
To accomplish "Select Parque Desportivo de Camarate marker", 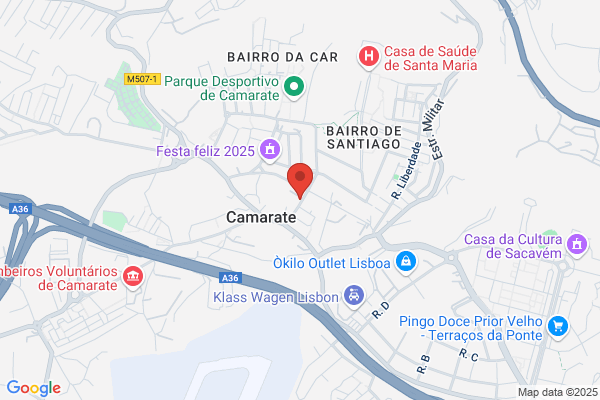I will [294, 87].
